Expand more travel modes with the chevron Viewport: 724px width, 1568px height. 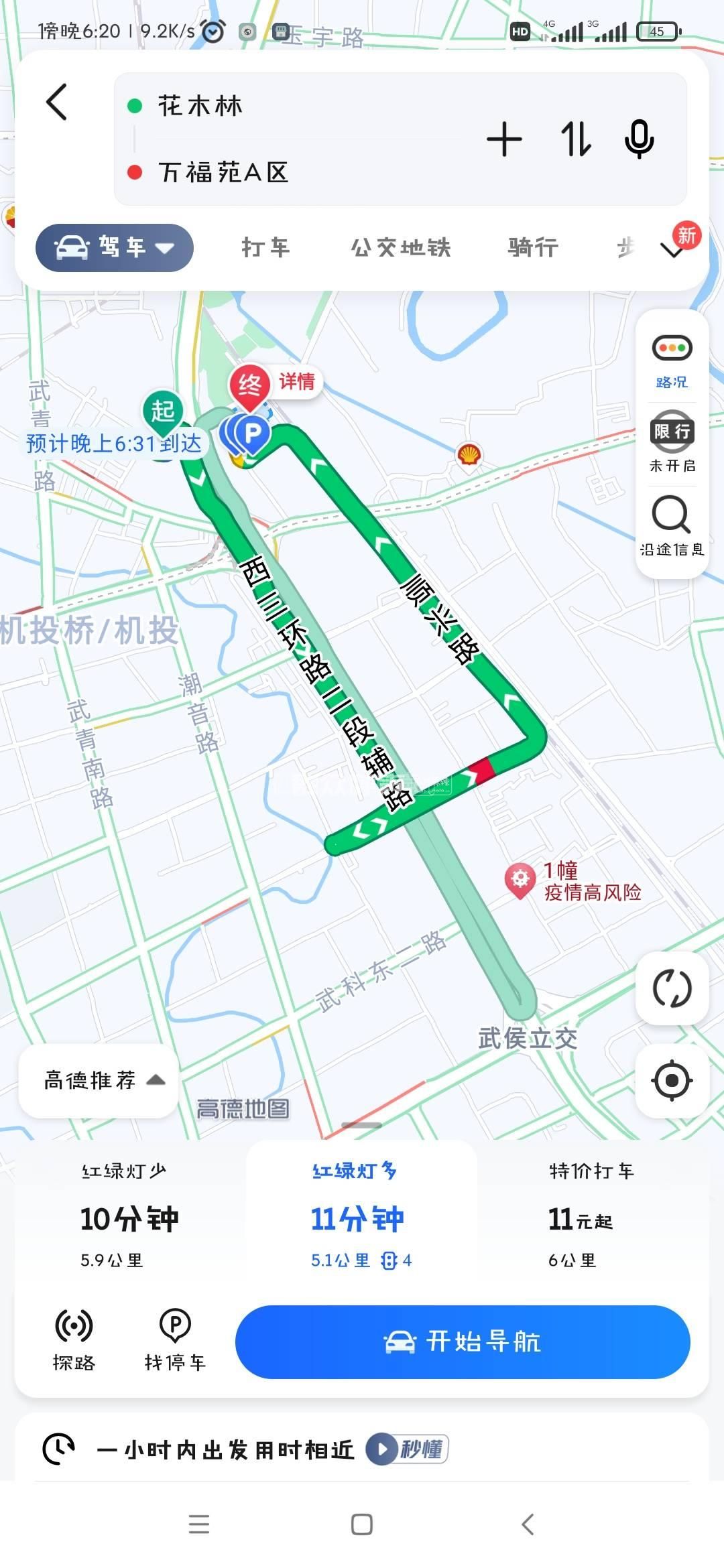[672, 251]
